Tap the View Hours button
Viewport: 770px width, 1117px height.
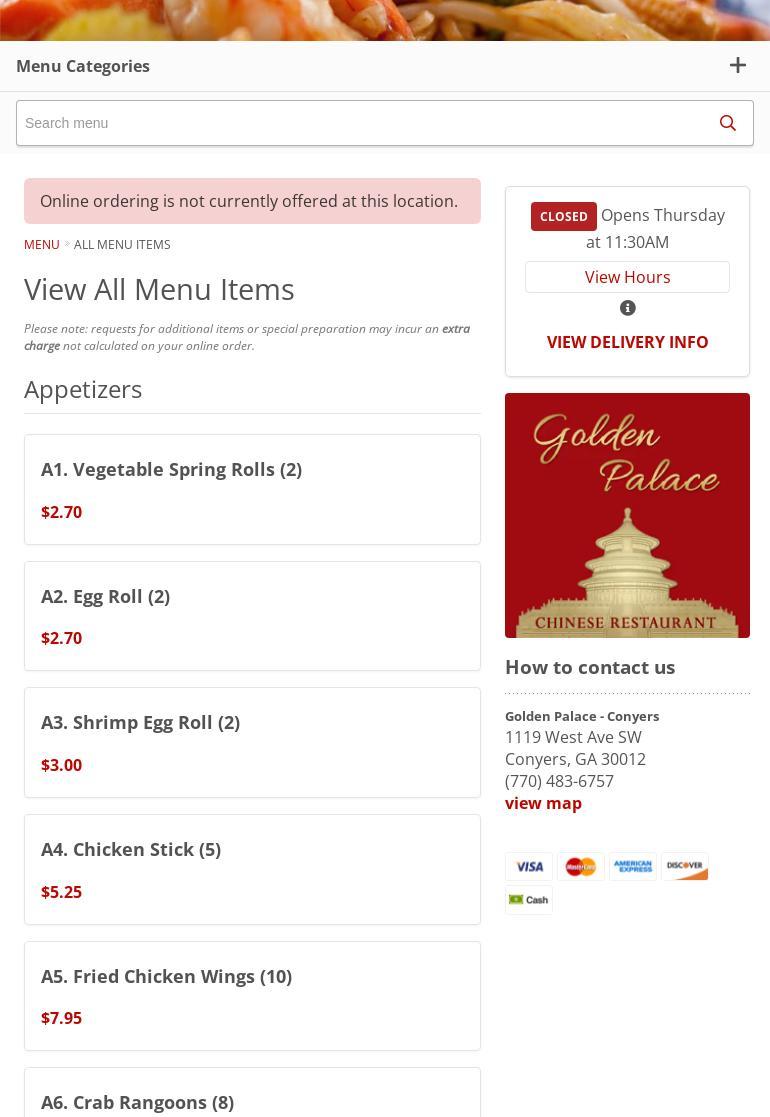click(627, 277)
